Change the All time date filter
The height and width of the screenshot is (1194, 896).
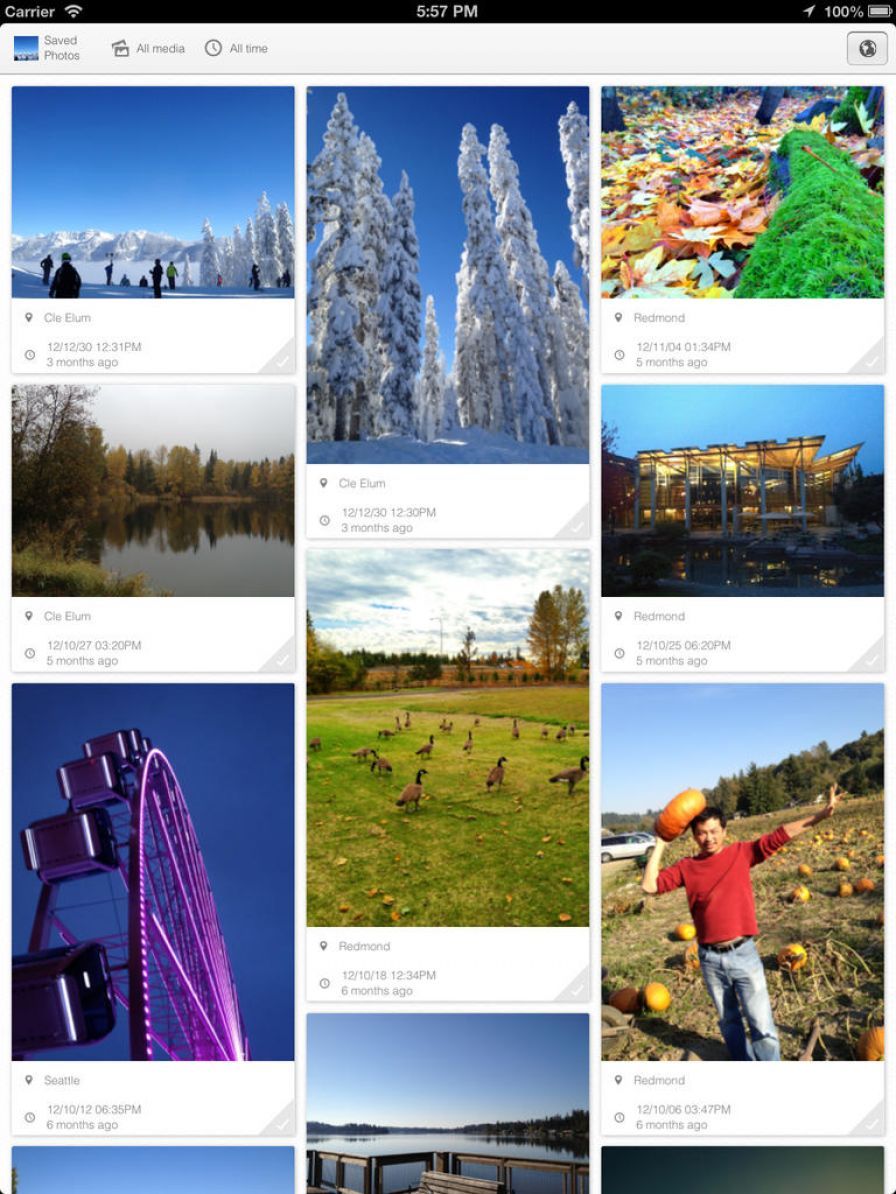pos(236,48)
